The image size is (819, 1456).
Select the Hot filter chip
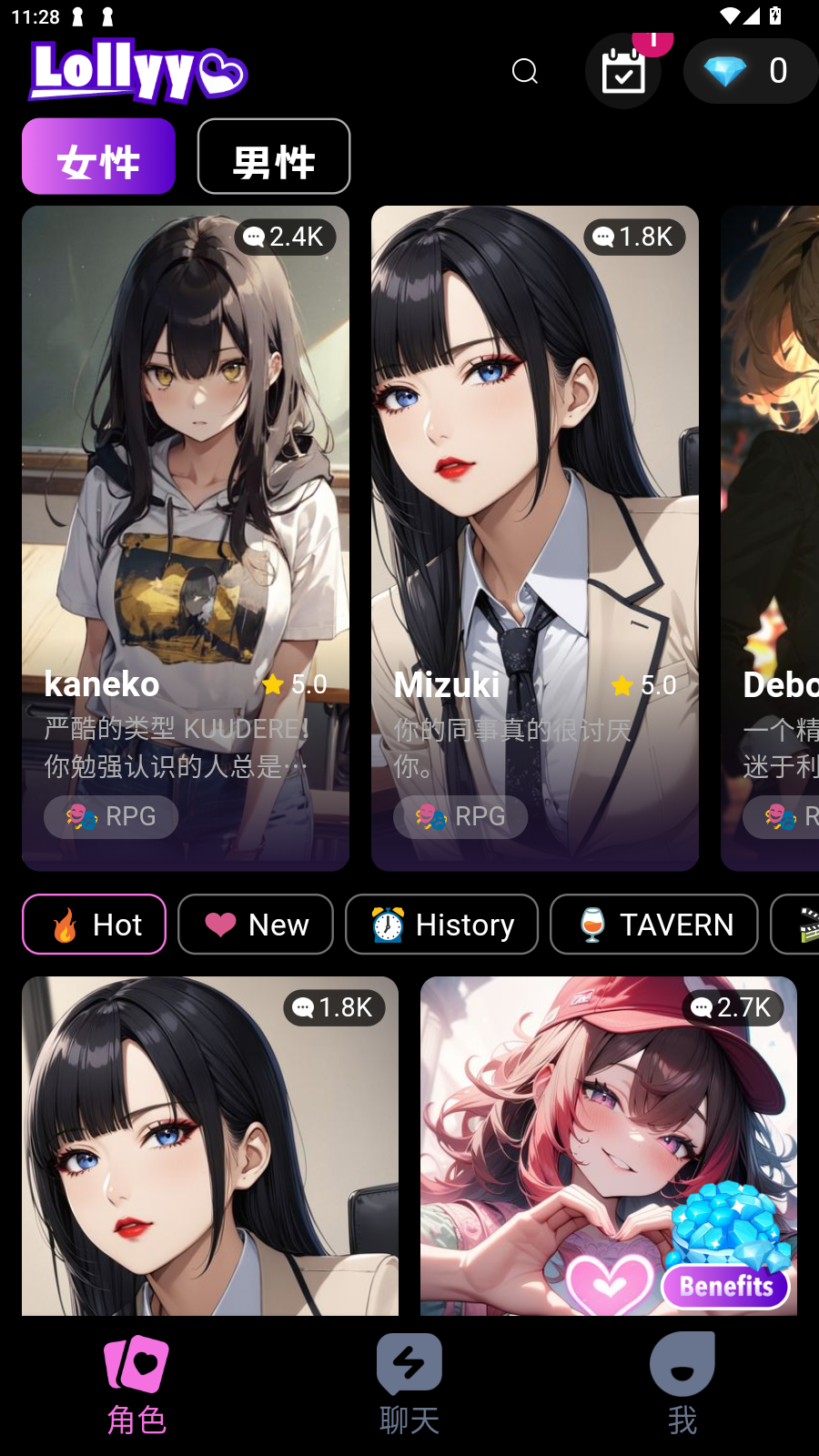coord(95,925)
